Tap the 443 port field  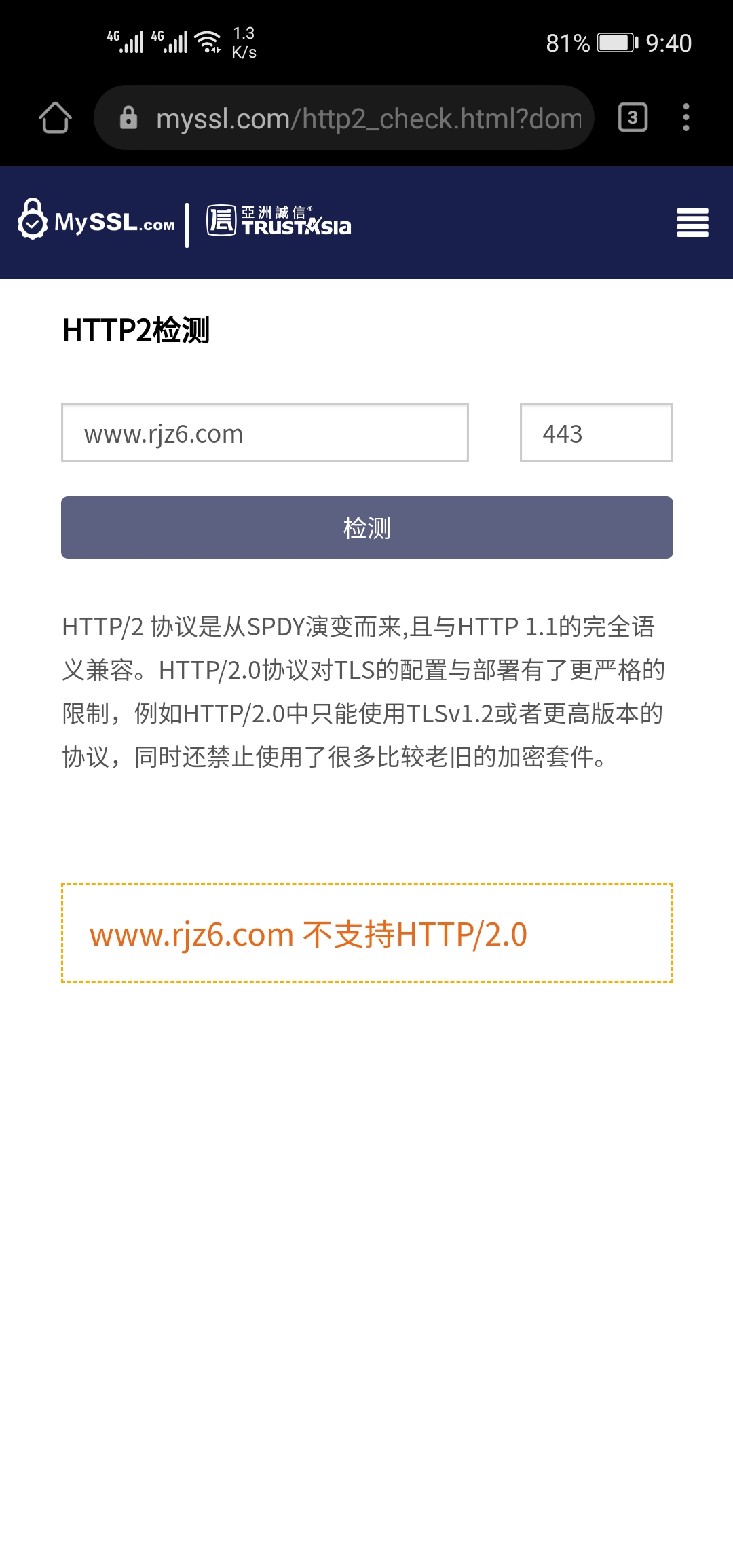(x=596, y=433)
